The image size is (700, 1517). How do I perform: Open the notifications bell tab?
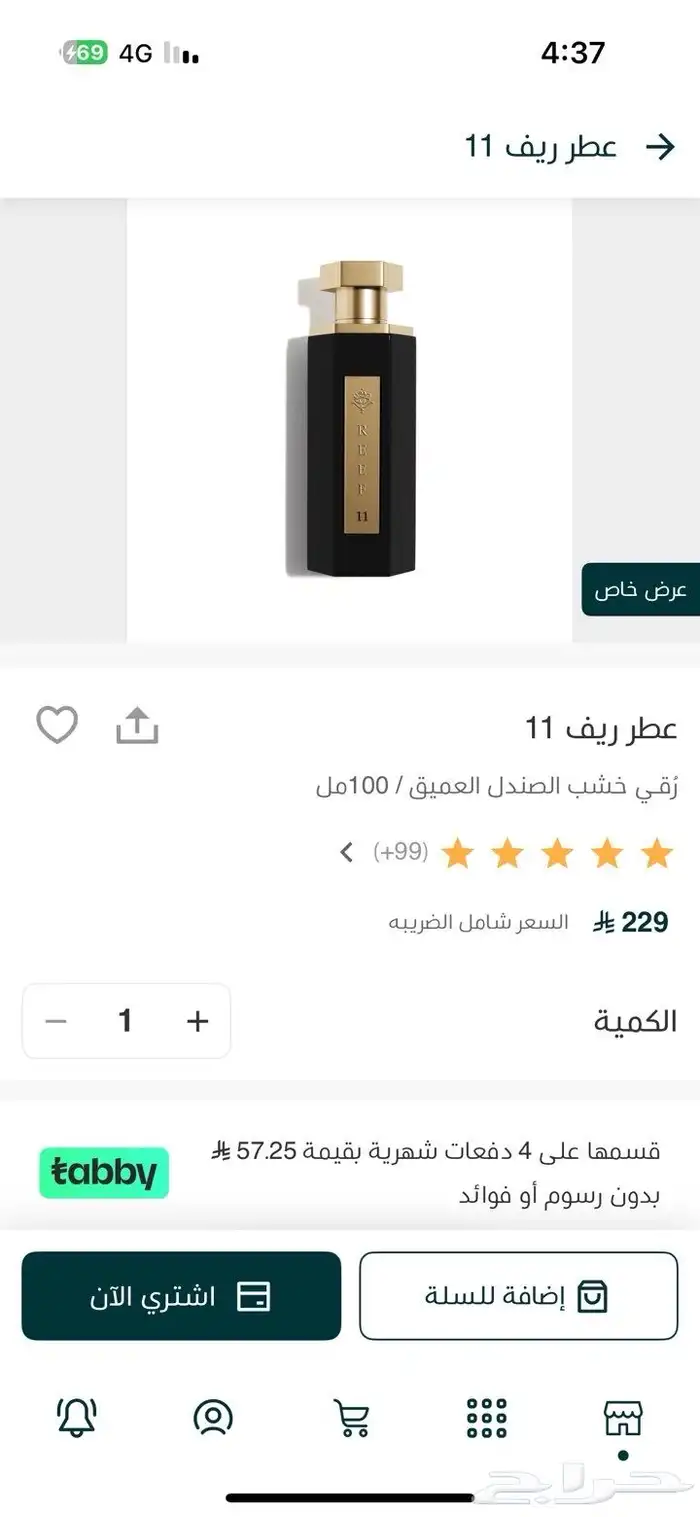click(x=77, y=1417)
